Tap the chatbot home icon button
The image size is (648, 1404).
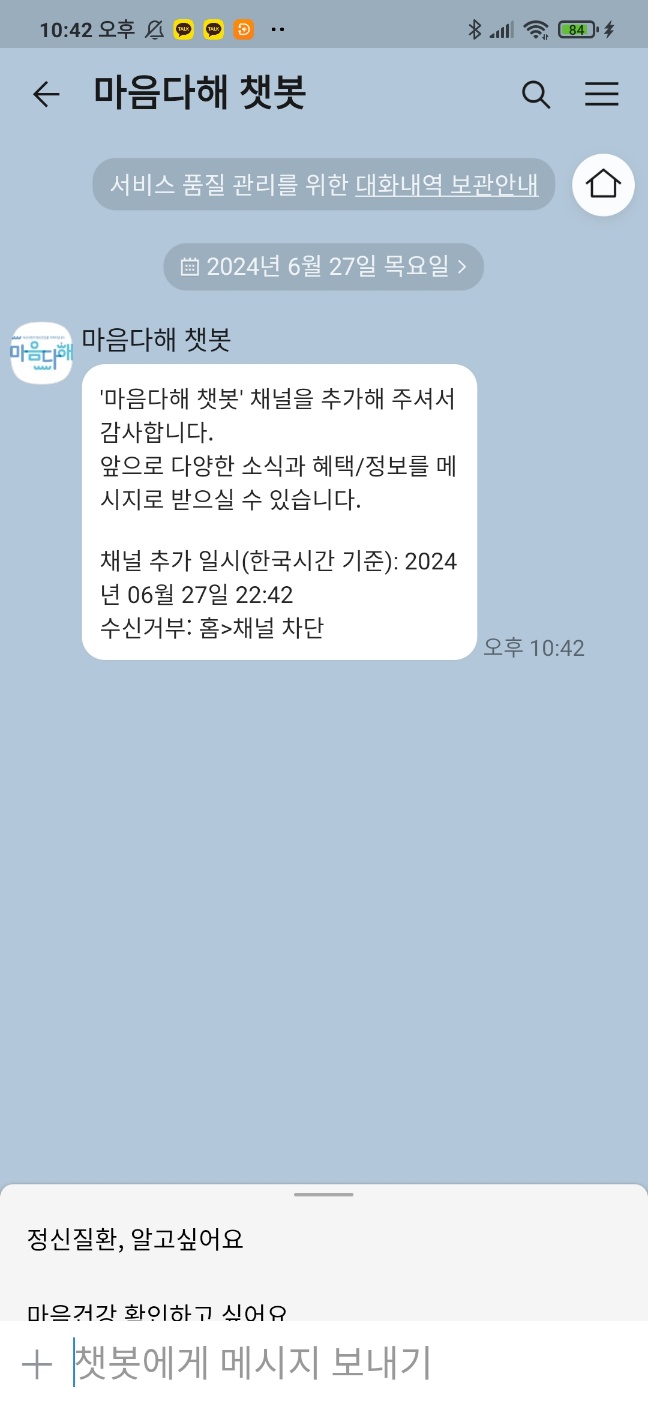[603, 184]
